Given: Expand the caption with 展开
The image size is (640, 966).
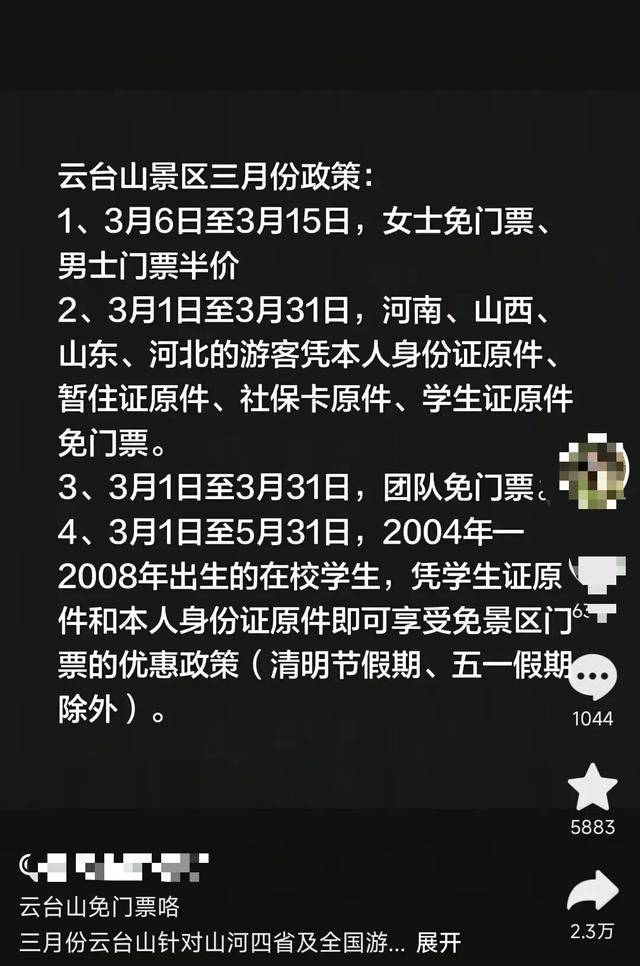Looking at the screenshot, I should tap(439, 942).
